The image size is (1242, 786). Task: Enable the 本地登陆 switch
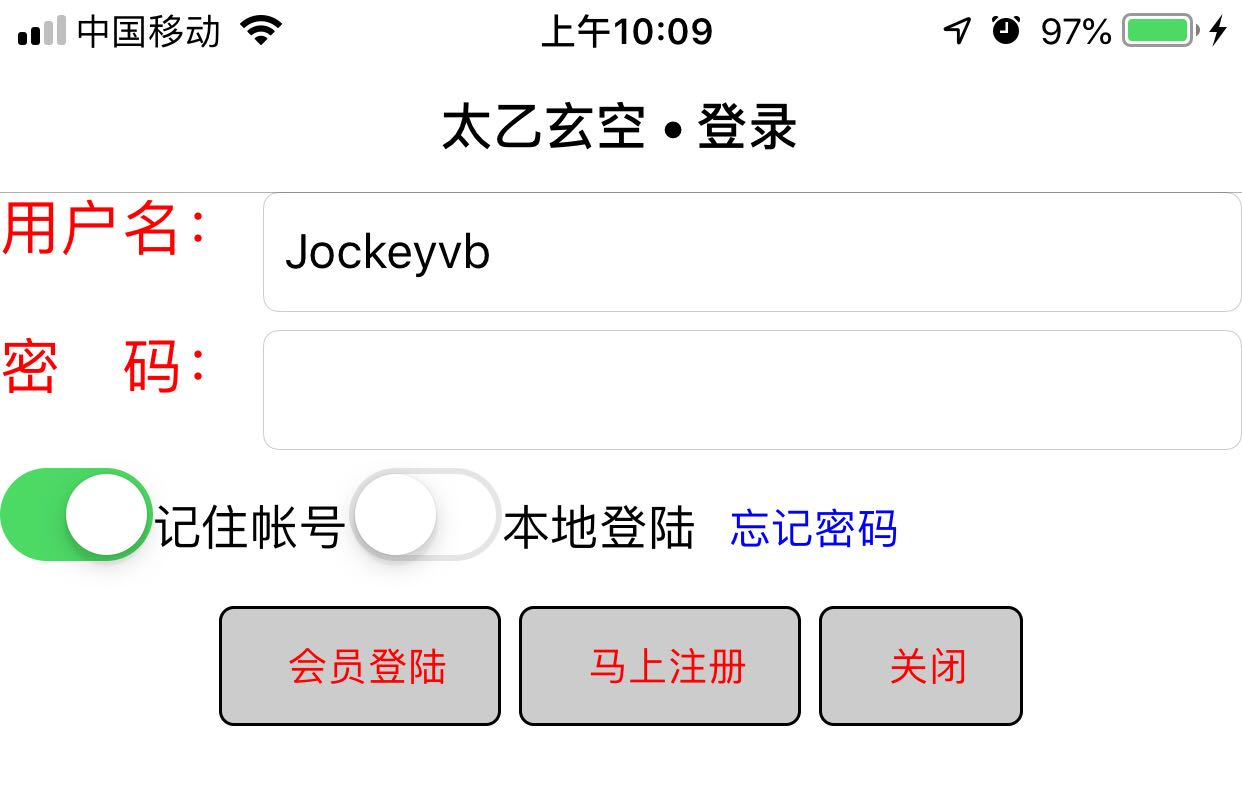click(425, 515)
